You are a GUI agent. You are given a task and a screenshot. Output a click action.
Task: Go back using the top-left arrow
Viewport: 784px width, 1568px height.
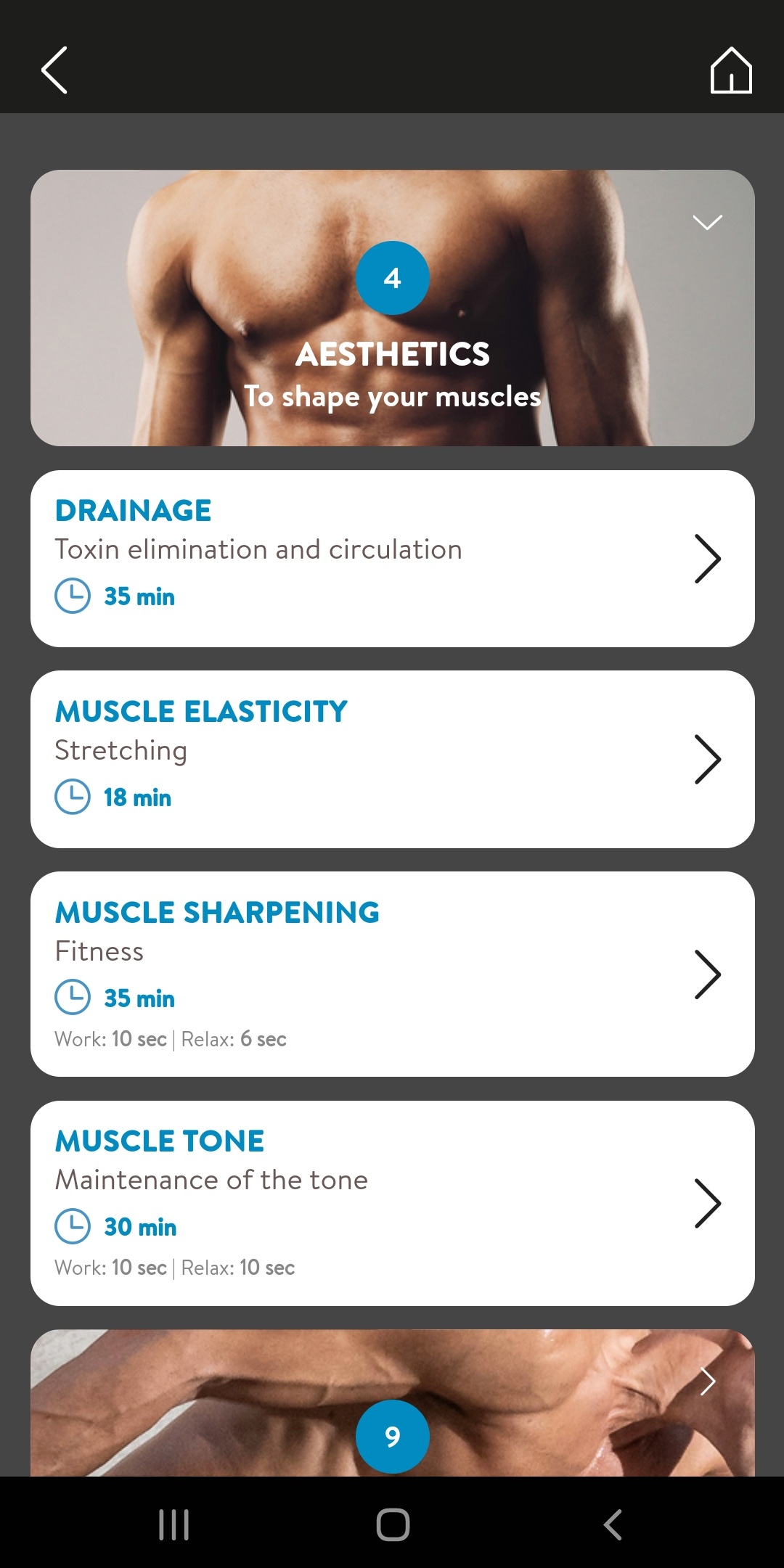coord(54,70)
